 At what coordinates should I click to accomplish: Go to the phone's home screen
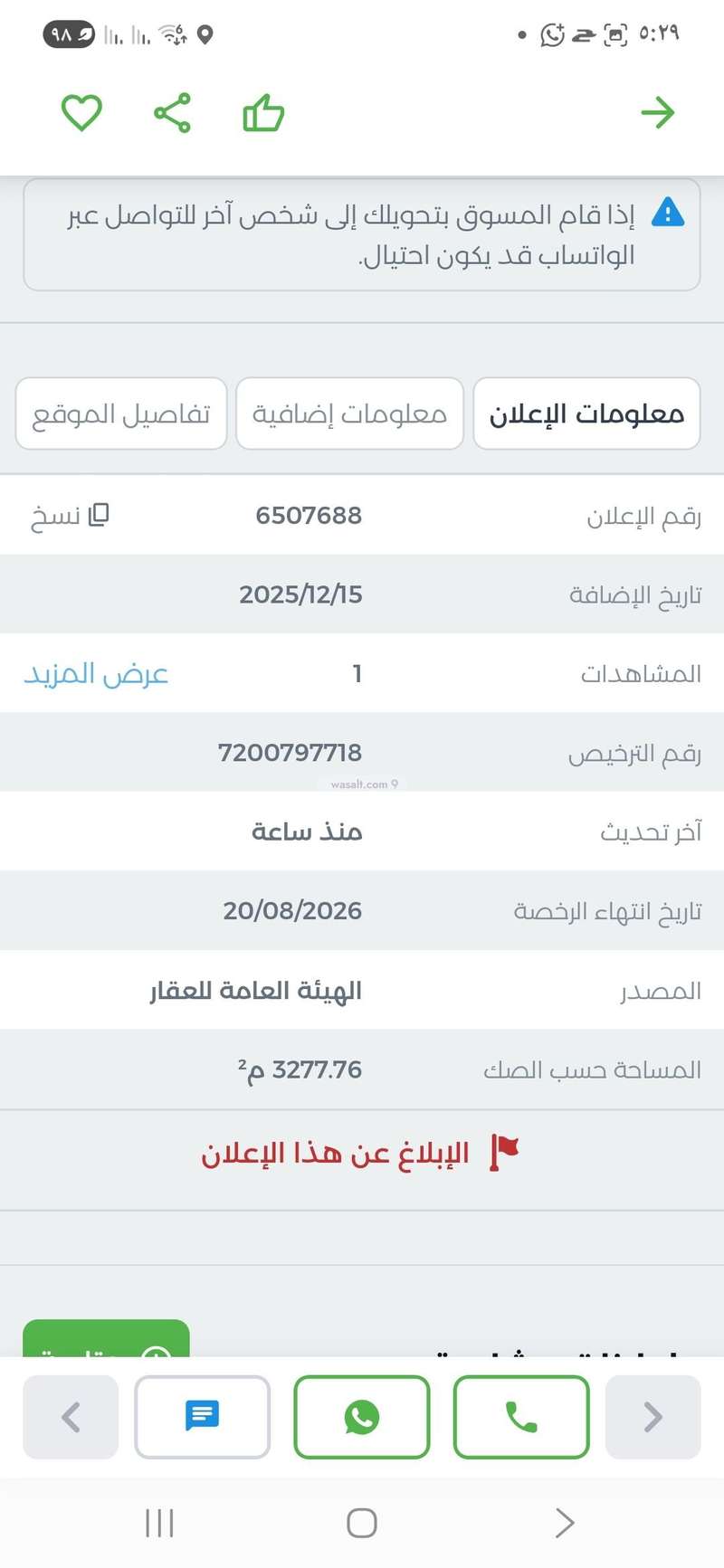[361, 1523]
